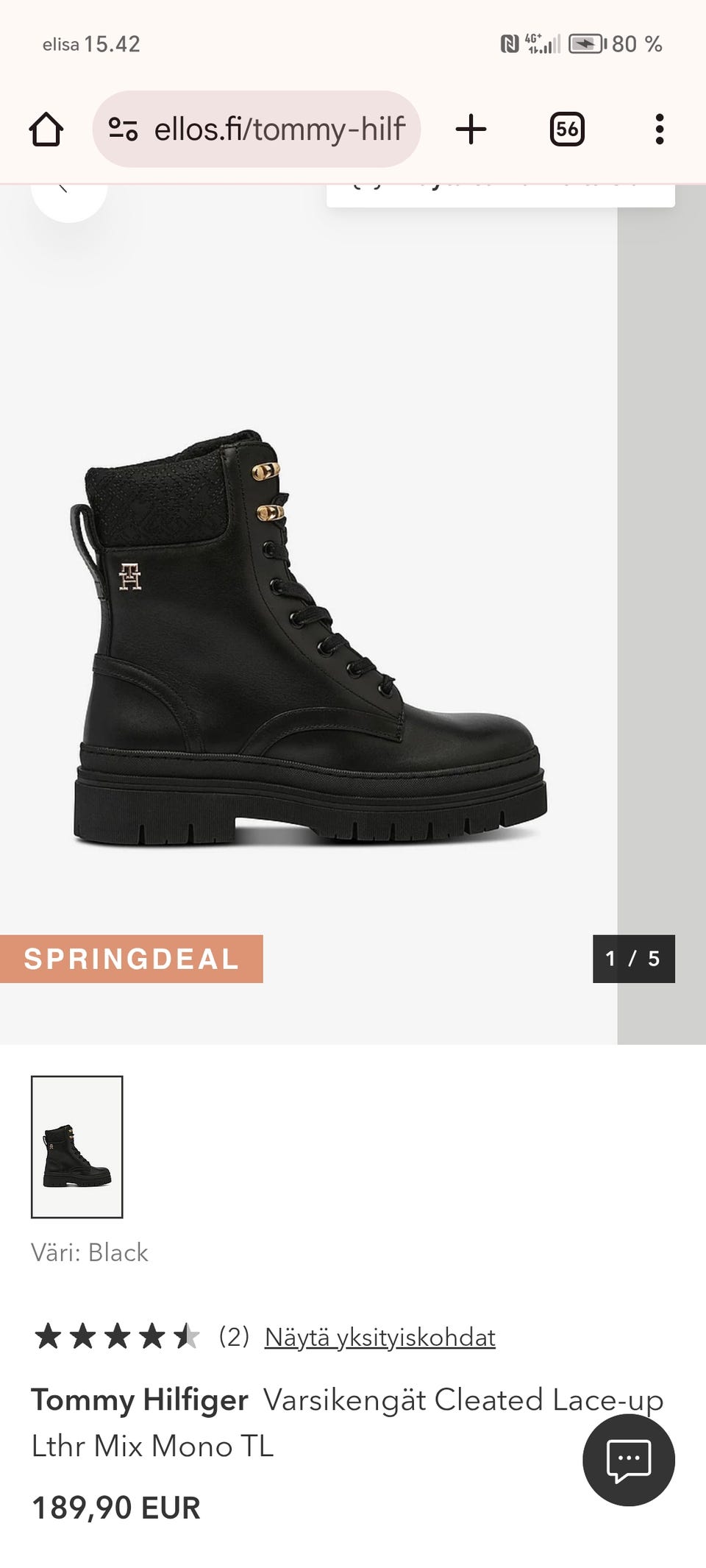Viewport: 706px width, 1568px height.
Task: Go to the browser home page
Action: 46,130
